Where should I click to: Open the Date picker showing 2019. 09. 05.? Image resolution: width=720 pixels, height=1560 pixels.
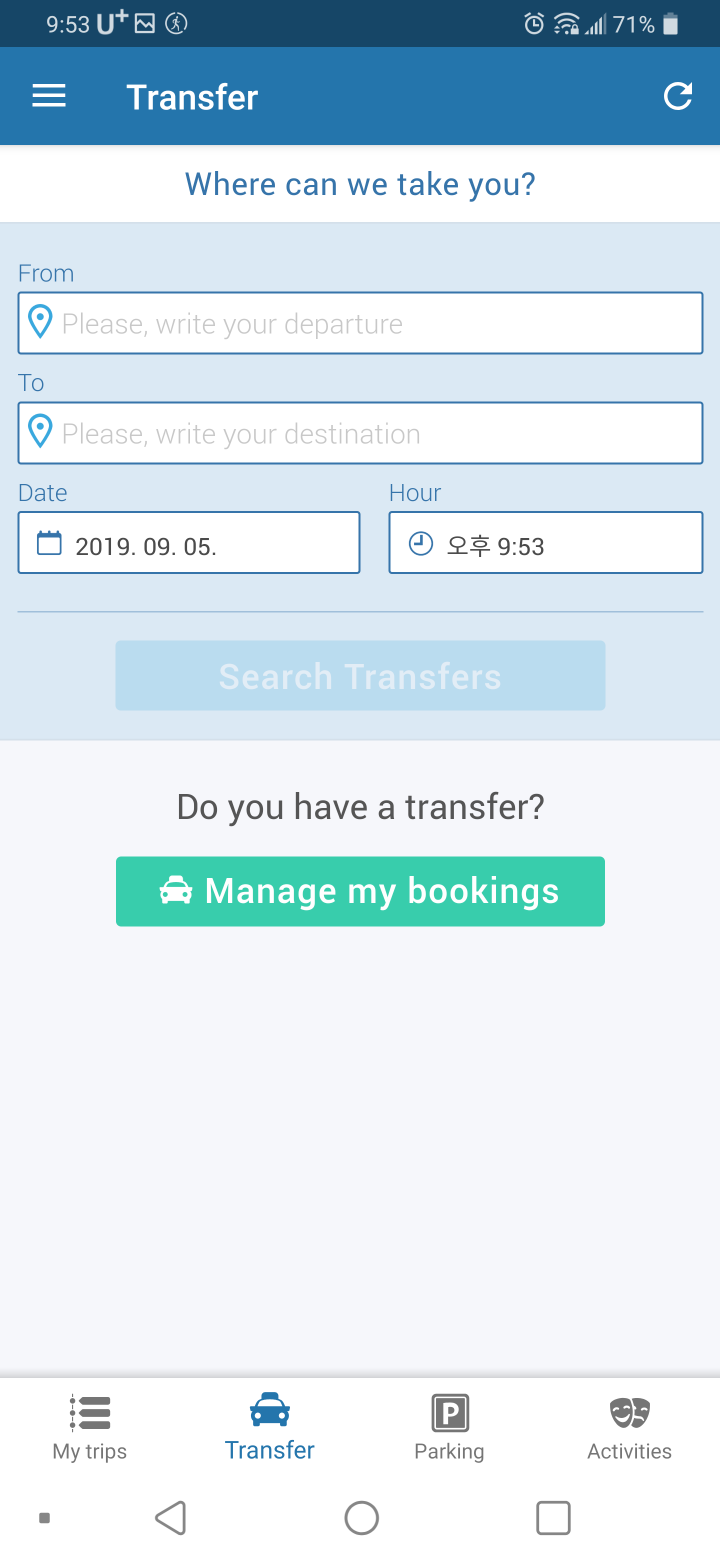[189, 543]
